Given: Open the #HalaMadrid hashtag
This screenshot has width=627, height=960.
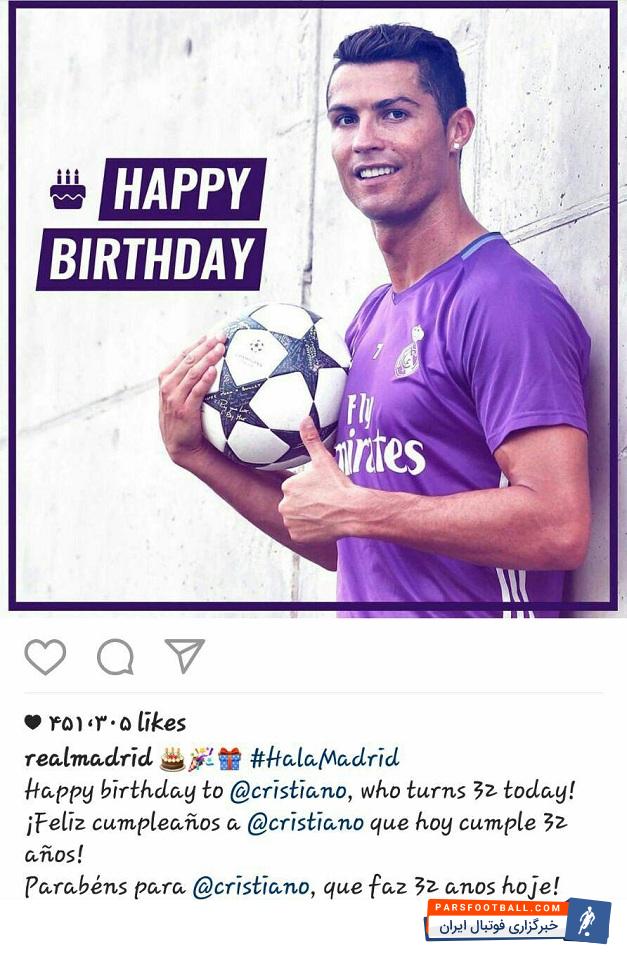Looking at the screenshot, I should tap(324, 757).
